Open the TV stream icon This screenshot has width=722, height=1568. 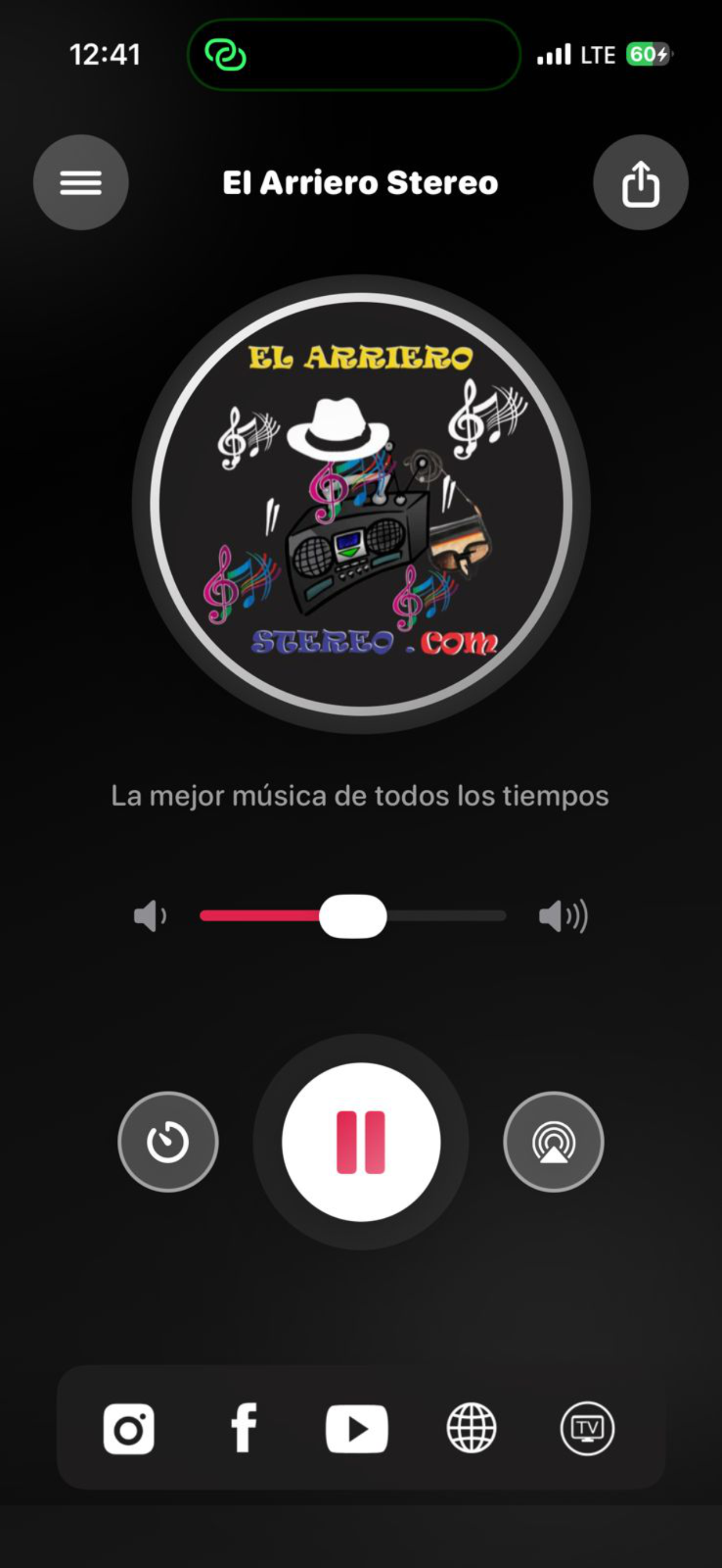587,1428
